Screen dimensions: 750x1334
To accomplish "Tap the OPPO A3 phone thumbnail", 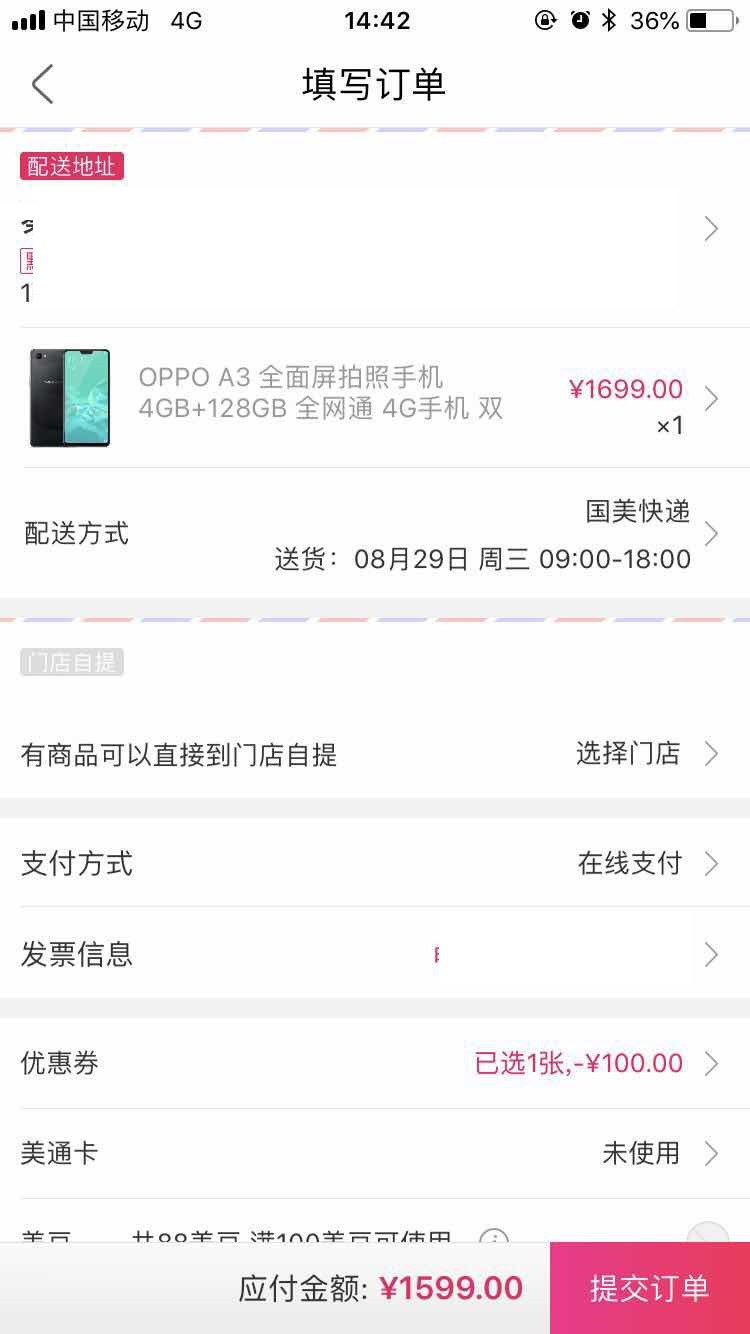I will pyautogui.click(x=70, y=398).
